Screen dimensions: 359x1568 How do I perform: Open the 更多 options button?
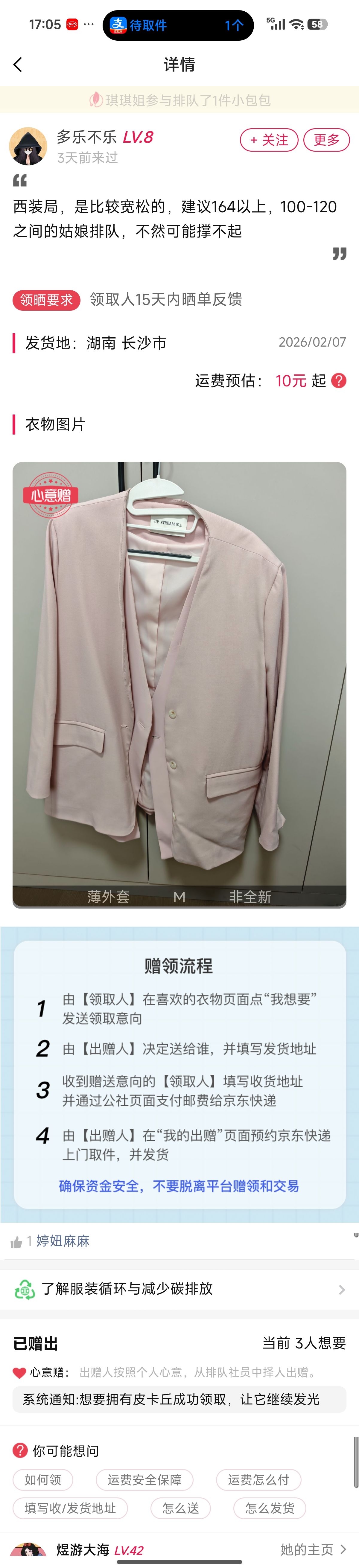pyautogui.click(x=326, y=140)
